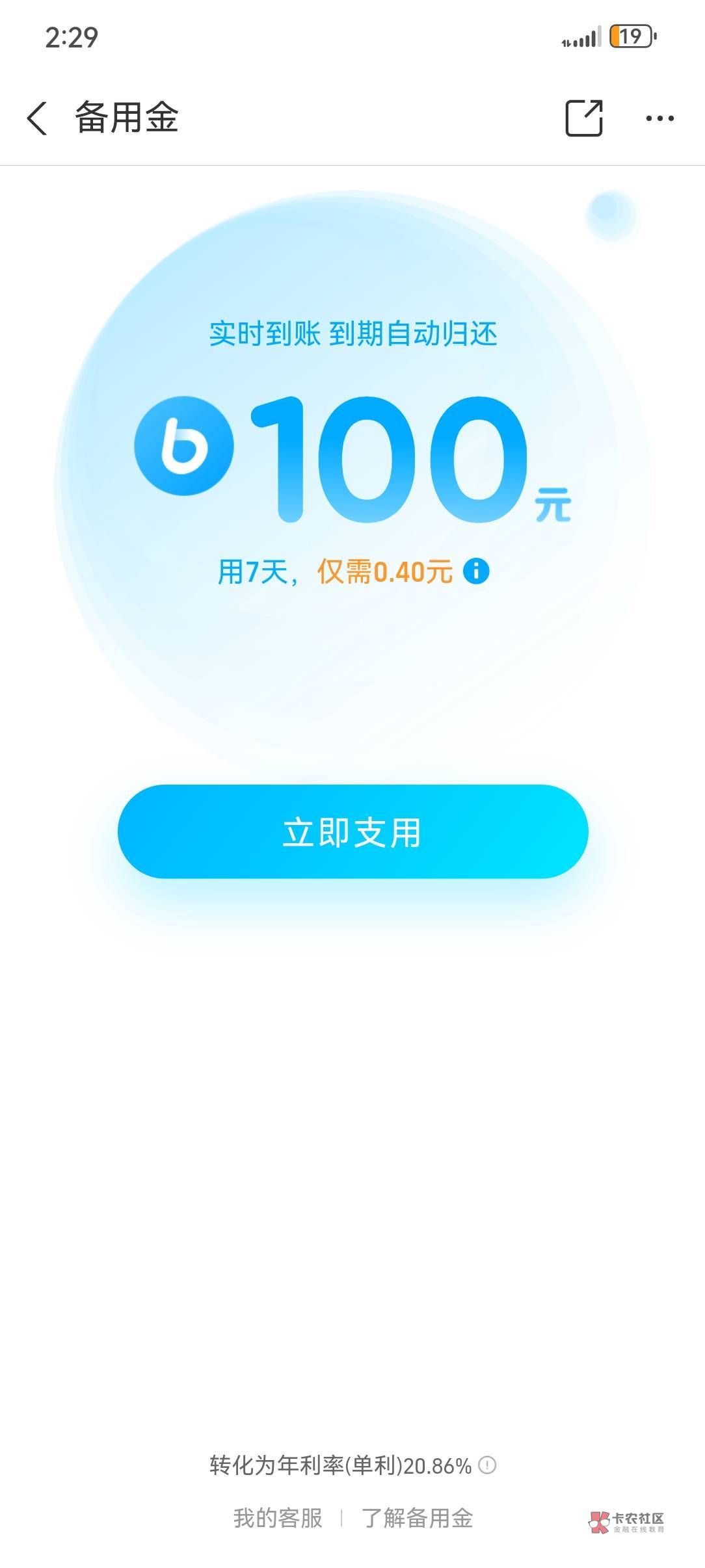Open the info icon beside 仅需0.40元
Image resolution: width=705 pixels, height=1568 pixels.
coord(476,571)
